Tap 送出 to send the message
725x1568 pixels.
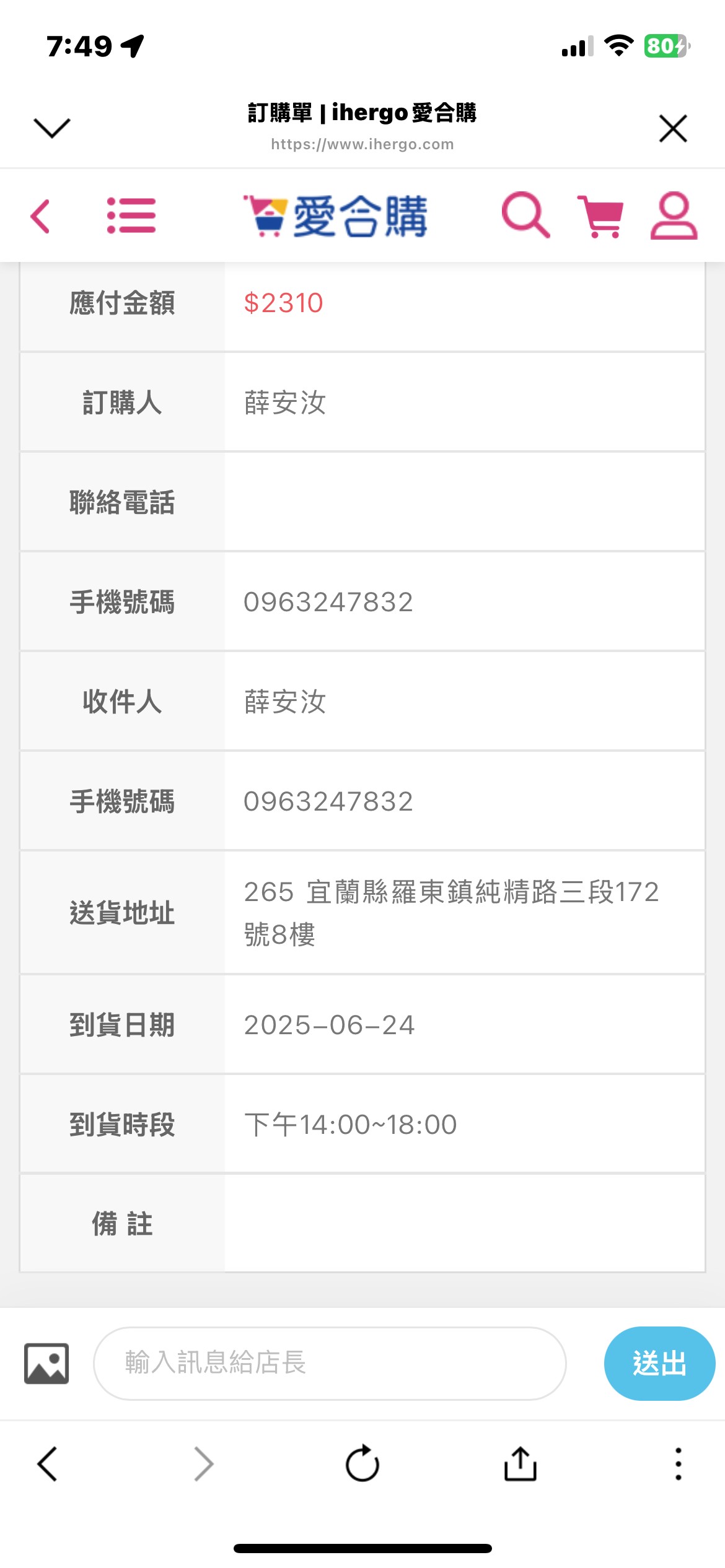coord(659,1364)
